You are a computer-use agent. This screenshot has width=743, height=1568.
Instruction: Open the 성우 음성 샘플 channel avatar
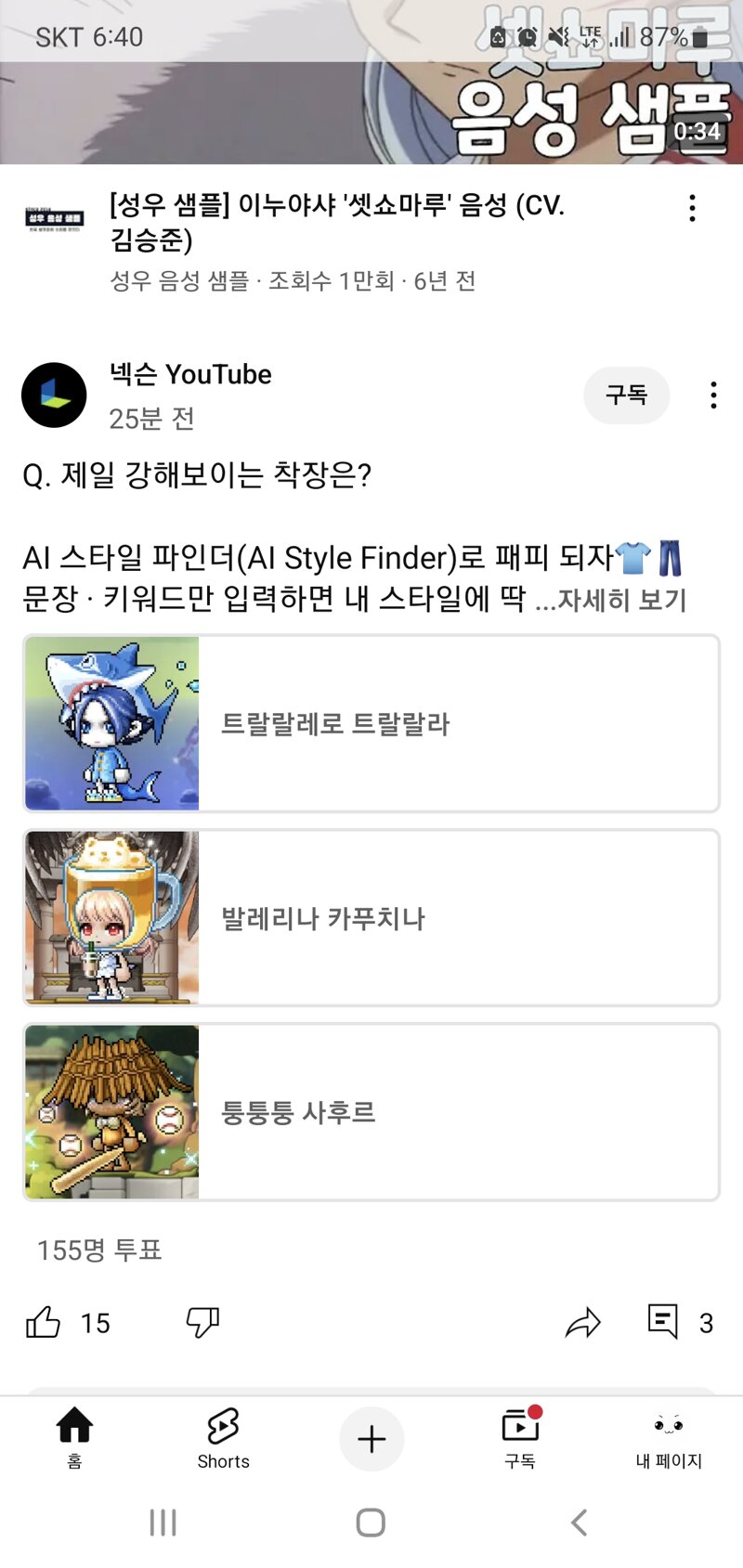pos(54,219)
